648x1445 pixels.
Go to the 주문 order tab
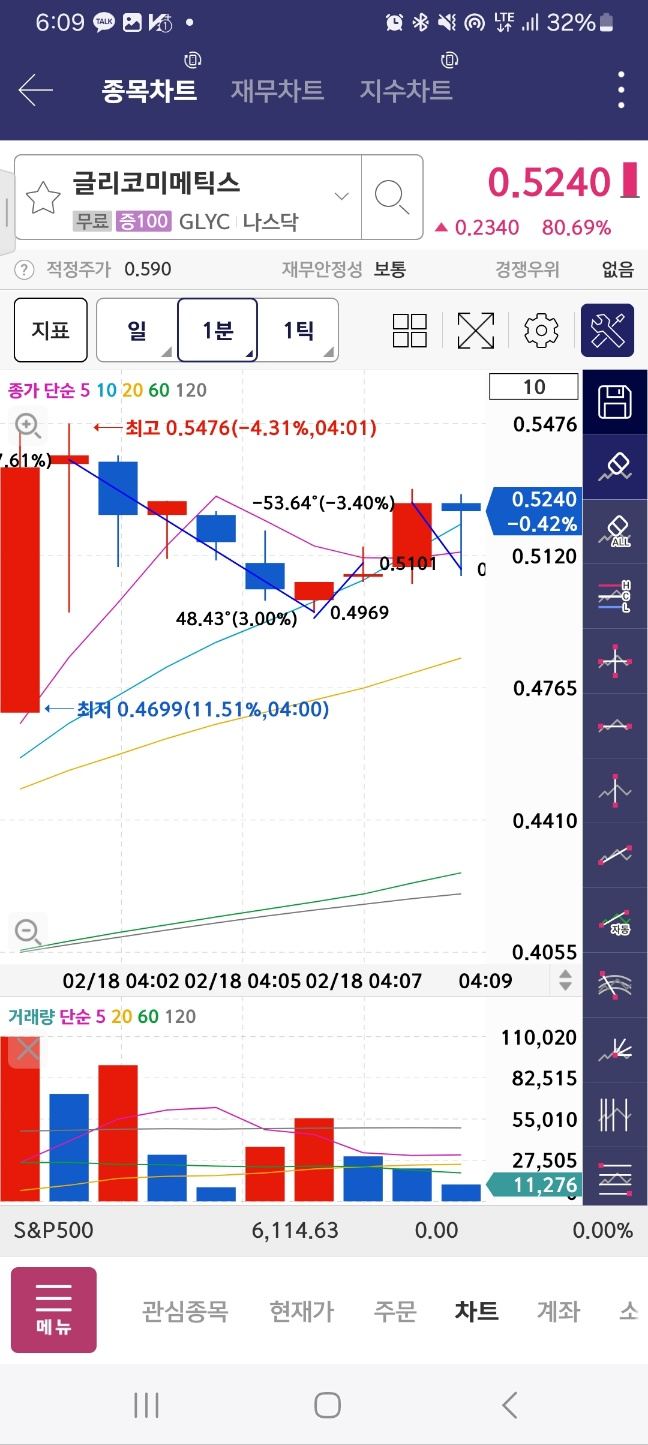pos(394,1311)
